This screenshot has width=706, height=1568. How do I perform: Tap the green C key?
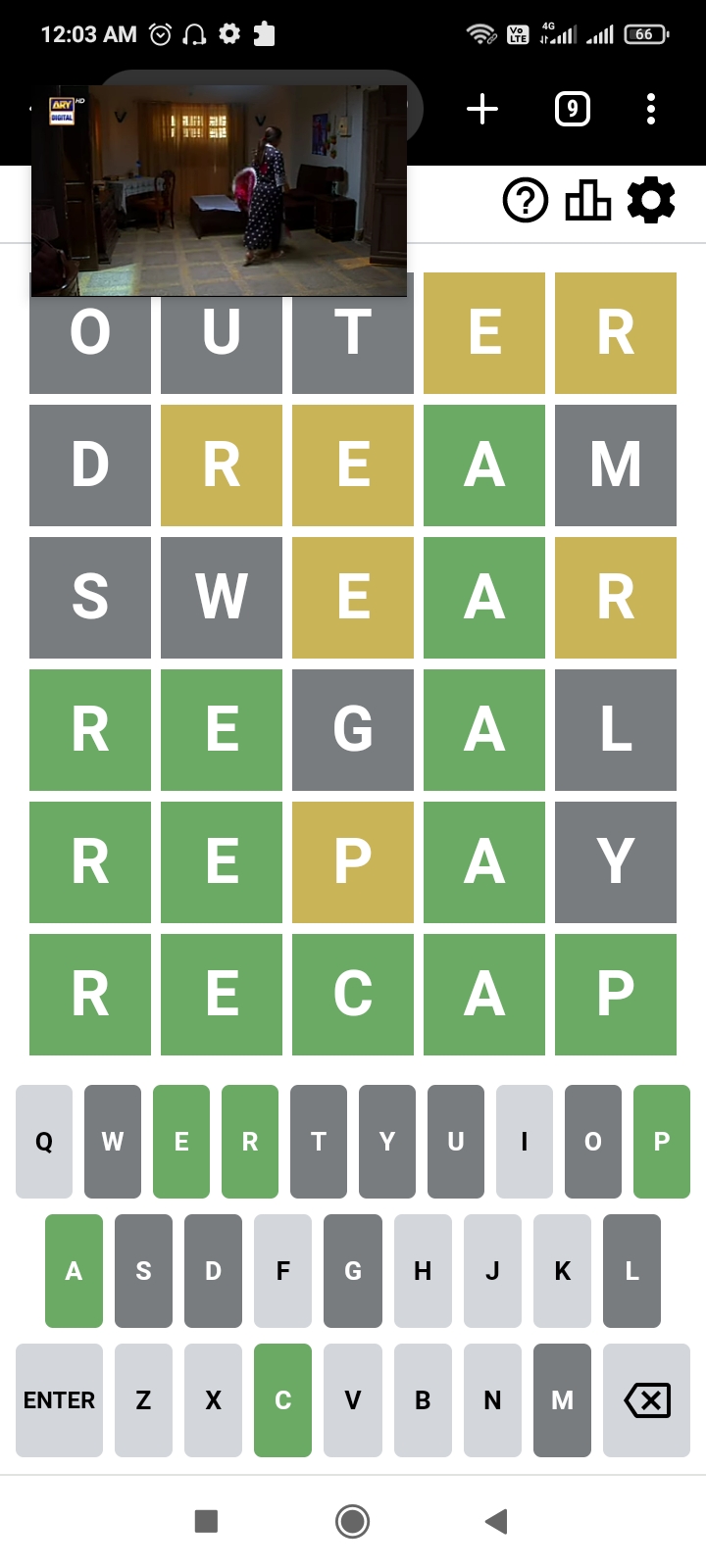(x=282, y=1400)
